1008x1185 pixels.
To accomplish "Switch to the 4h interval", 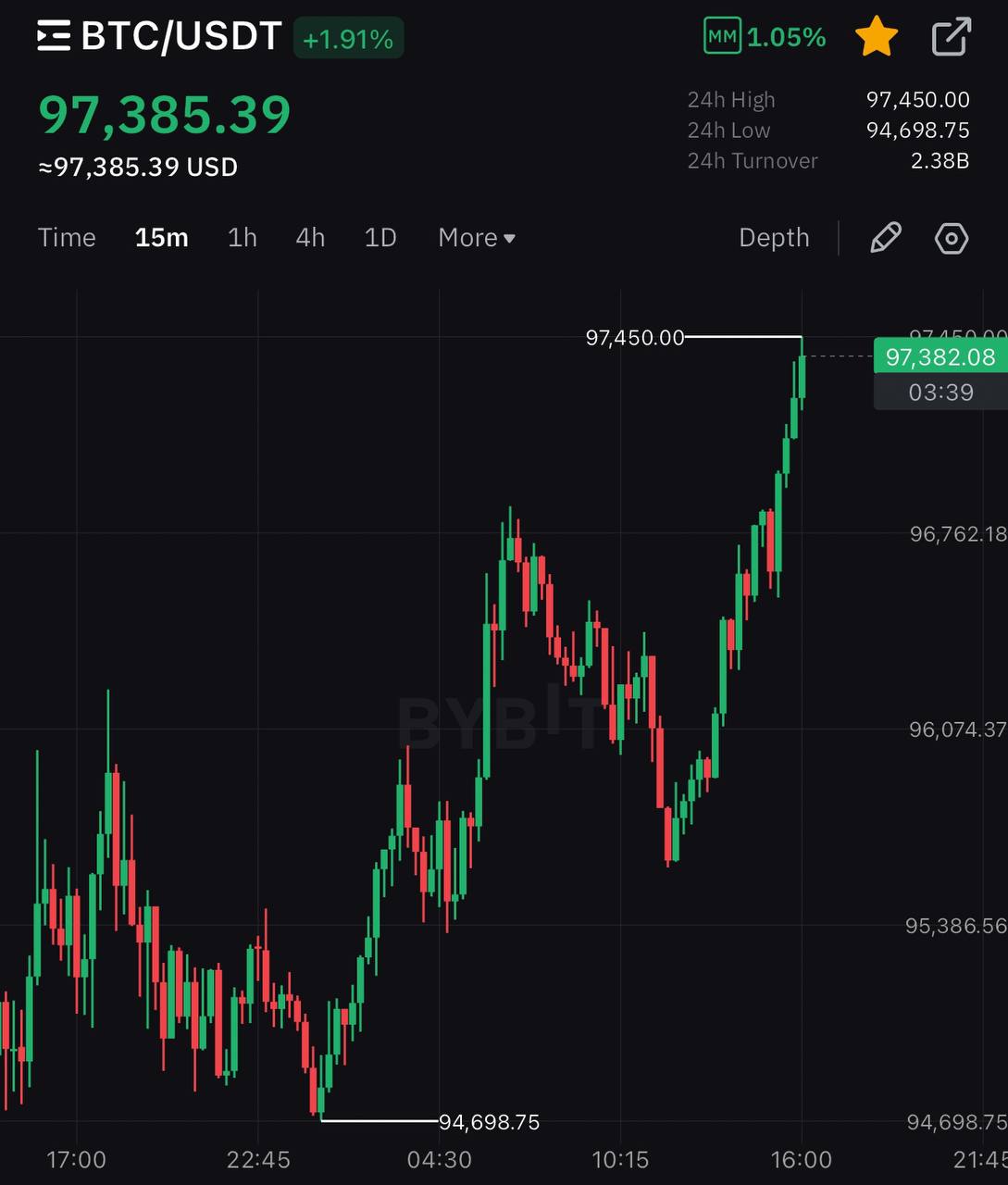I will point(310,238).
